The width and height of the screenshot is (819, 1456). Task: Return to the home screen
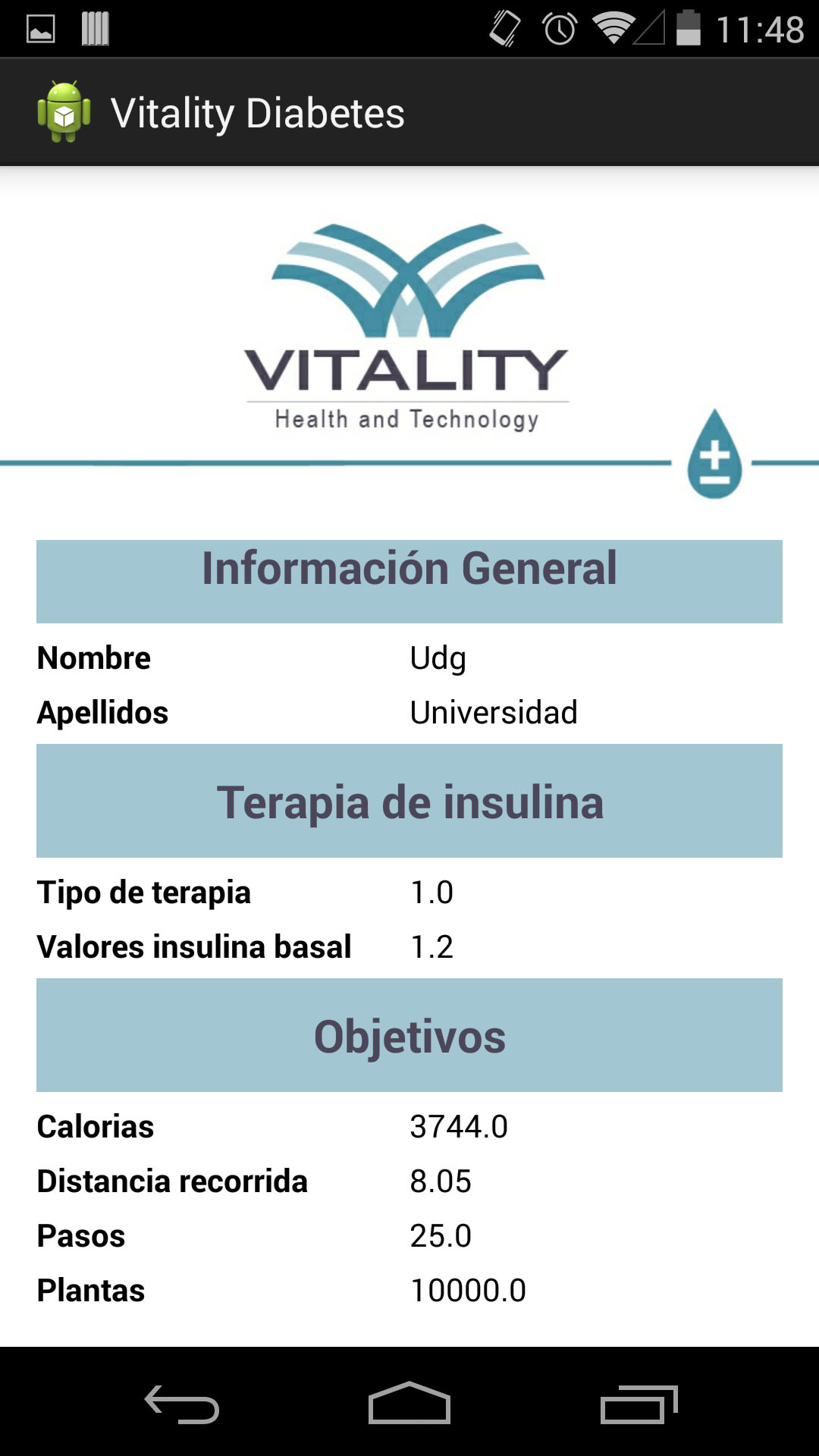(x=409, y=1403)
